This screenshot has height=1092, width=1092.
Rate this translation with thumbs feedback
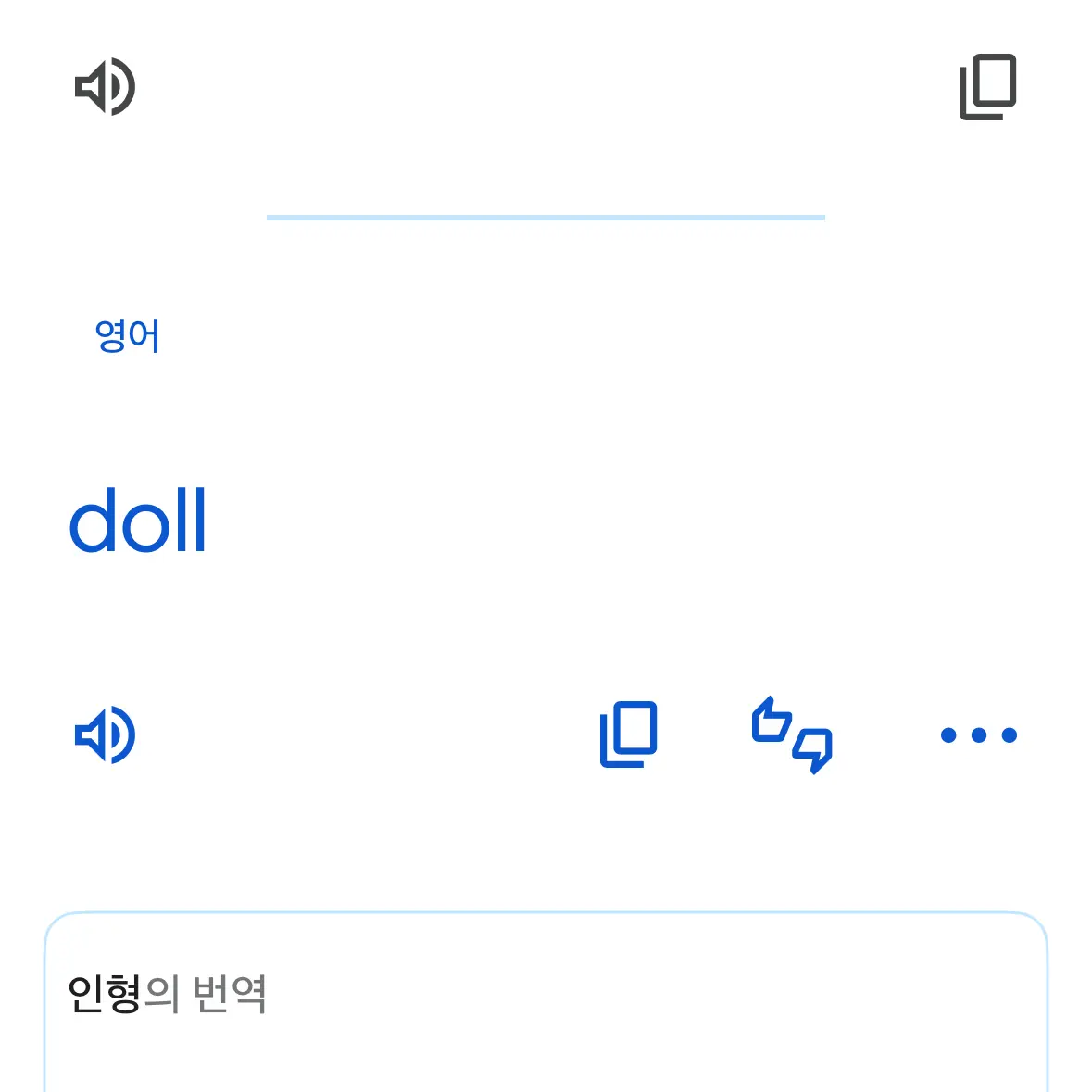tap(792, 735)
